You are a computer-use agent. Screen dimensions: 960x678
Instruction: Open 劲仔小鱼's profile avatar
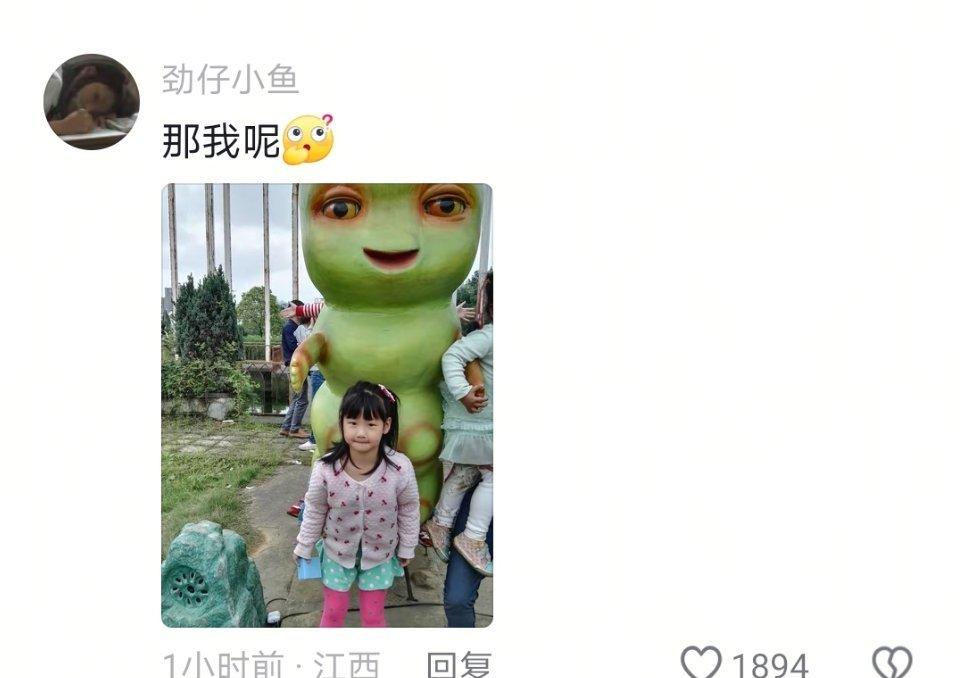(91, 101)
